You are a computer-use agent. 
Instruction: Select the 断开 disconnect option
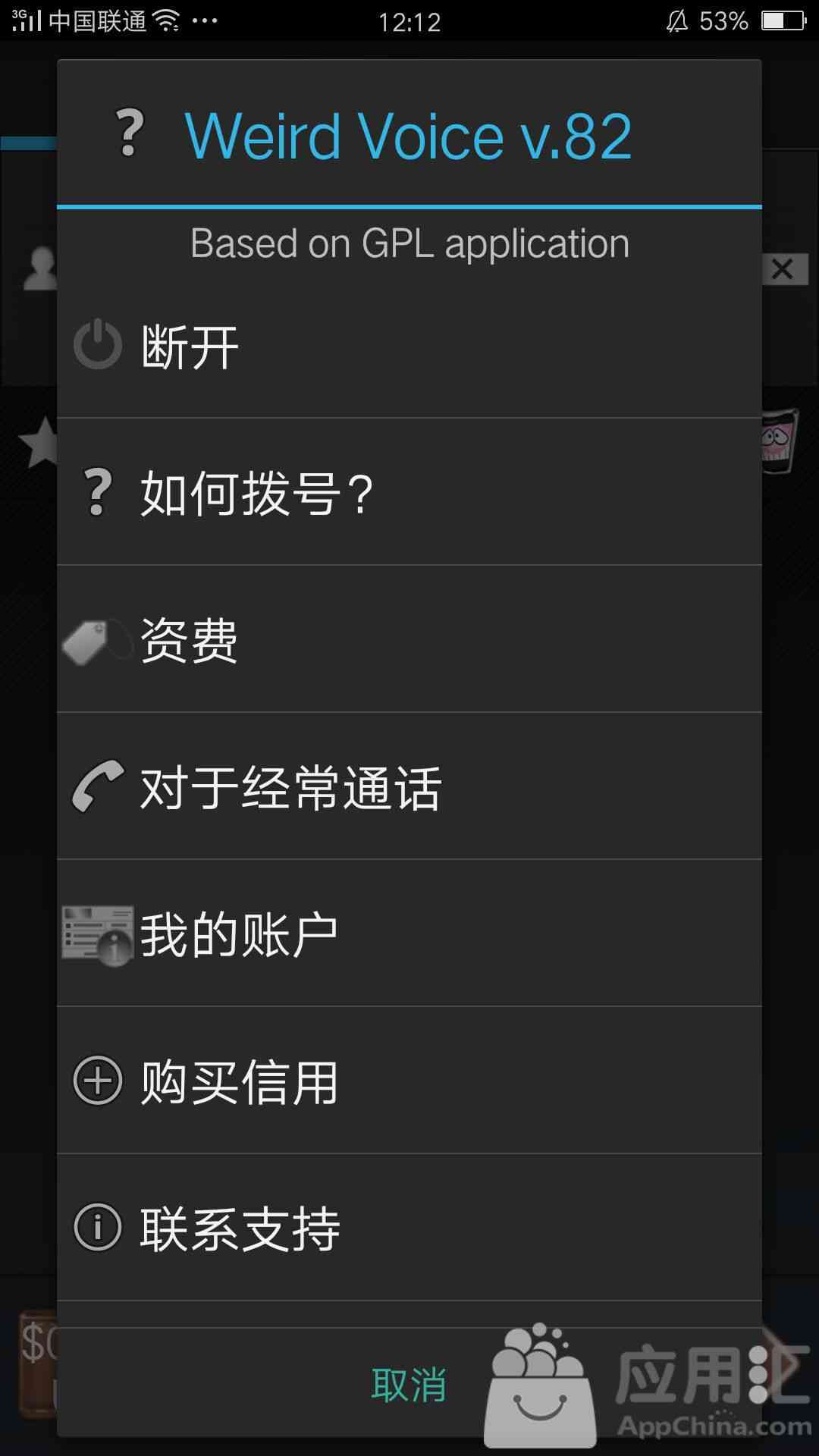pos(409,347)
